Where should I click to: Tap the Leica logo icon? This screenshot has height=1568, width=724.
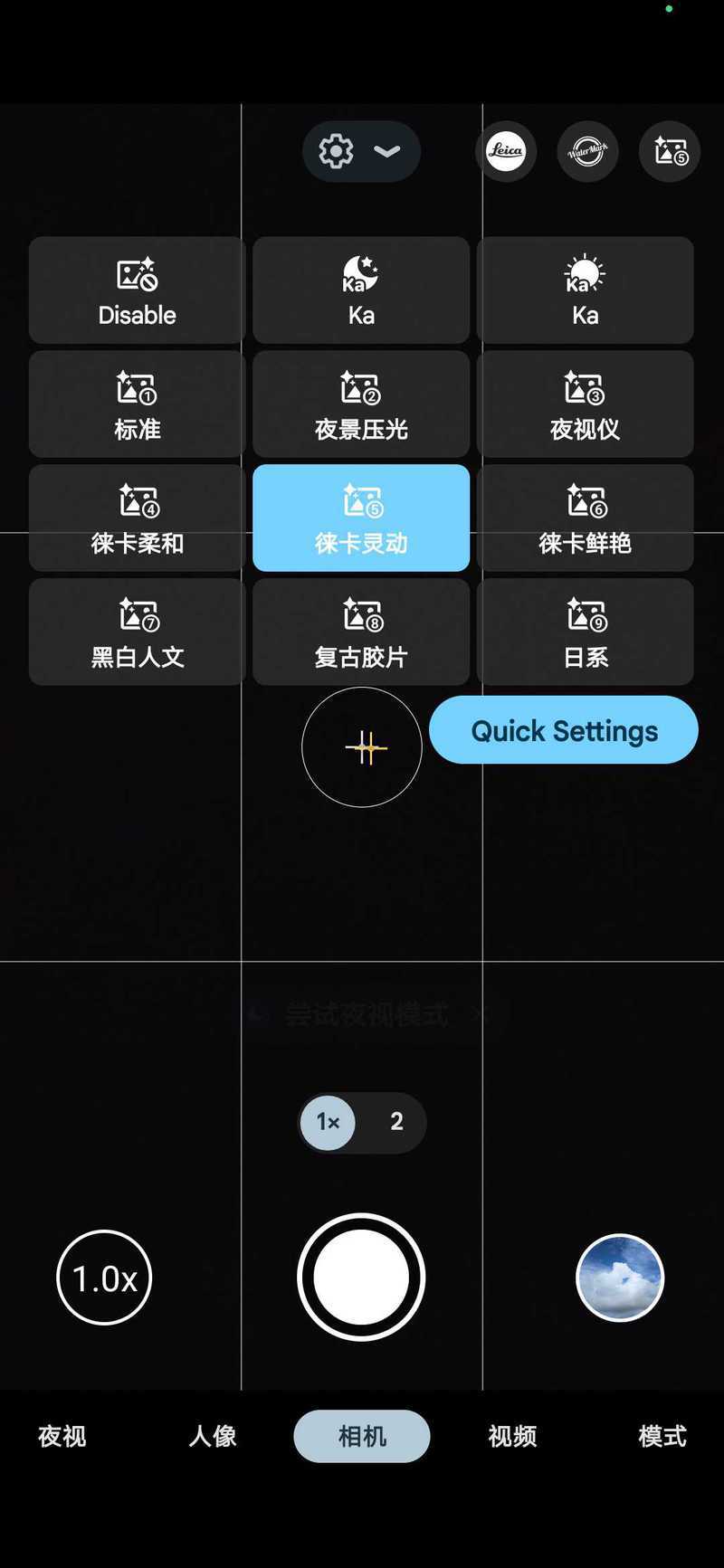pos(506,151)
